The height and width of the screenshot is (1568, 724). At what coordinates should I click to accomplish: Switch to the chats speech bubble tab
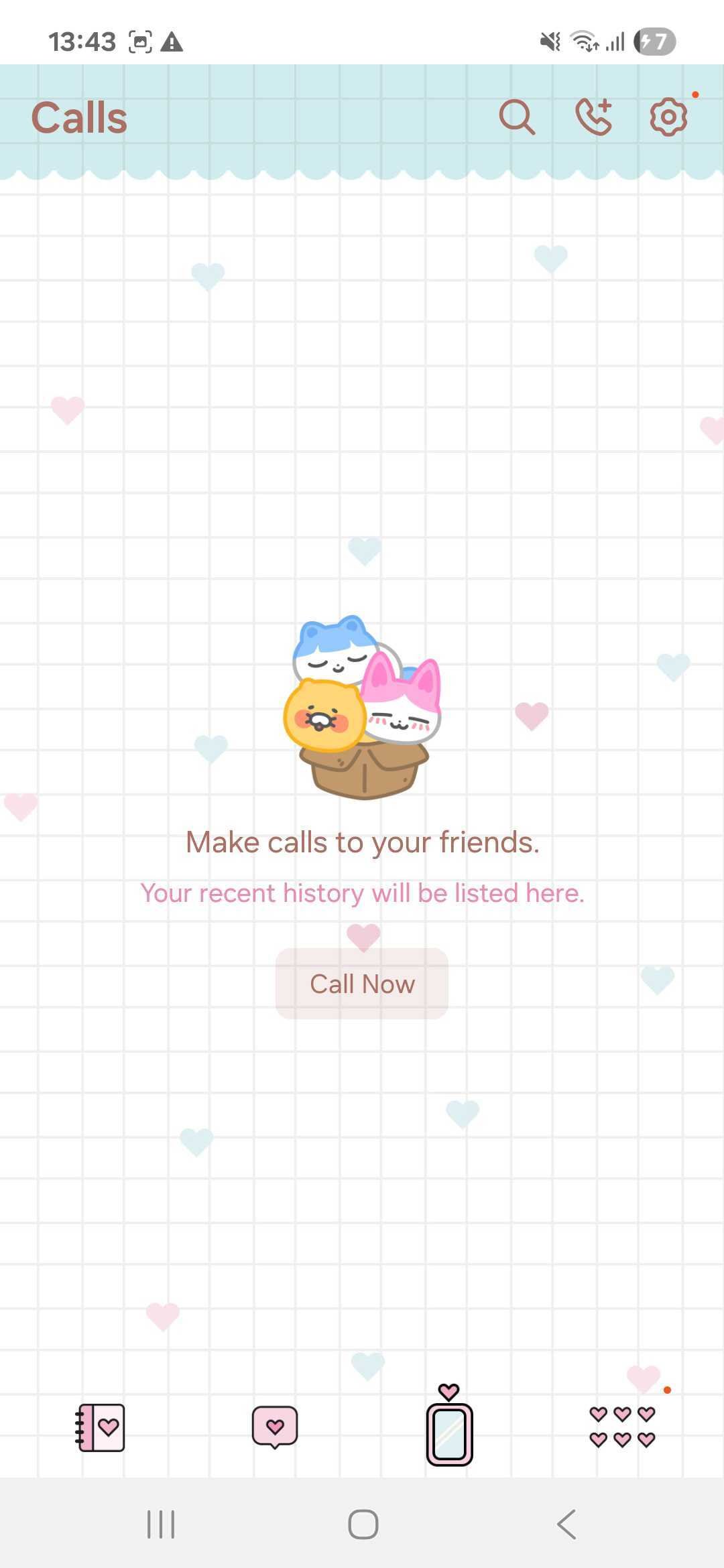coord(275,1427)
